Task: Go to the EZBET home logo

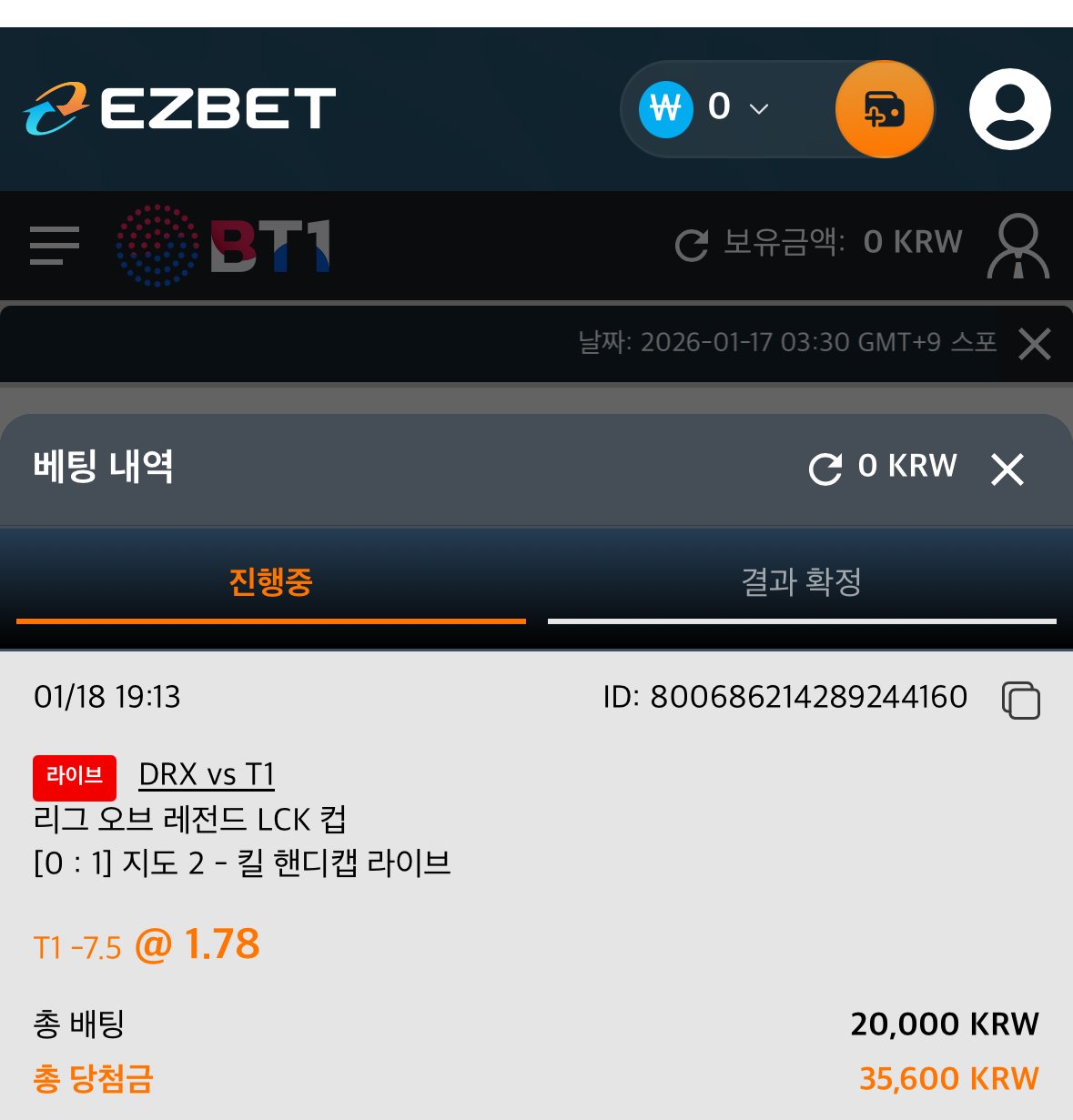Action: (x=180, y=109)
